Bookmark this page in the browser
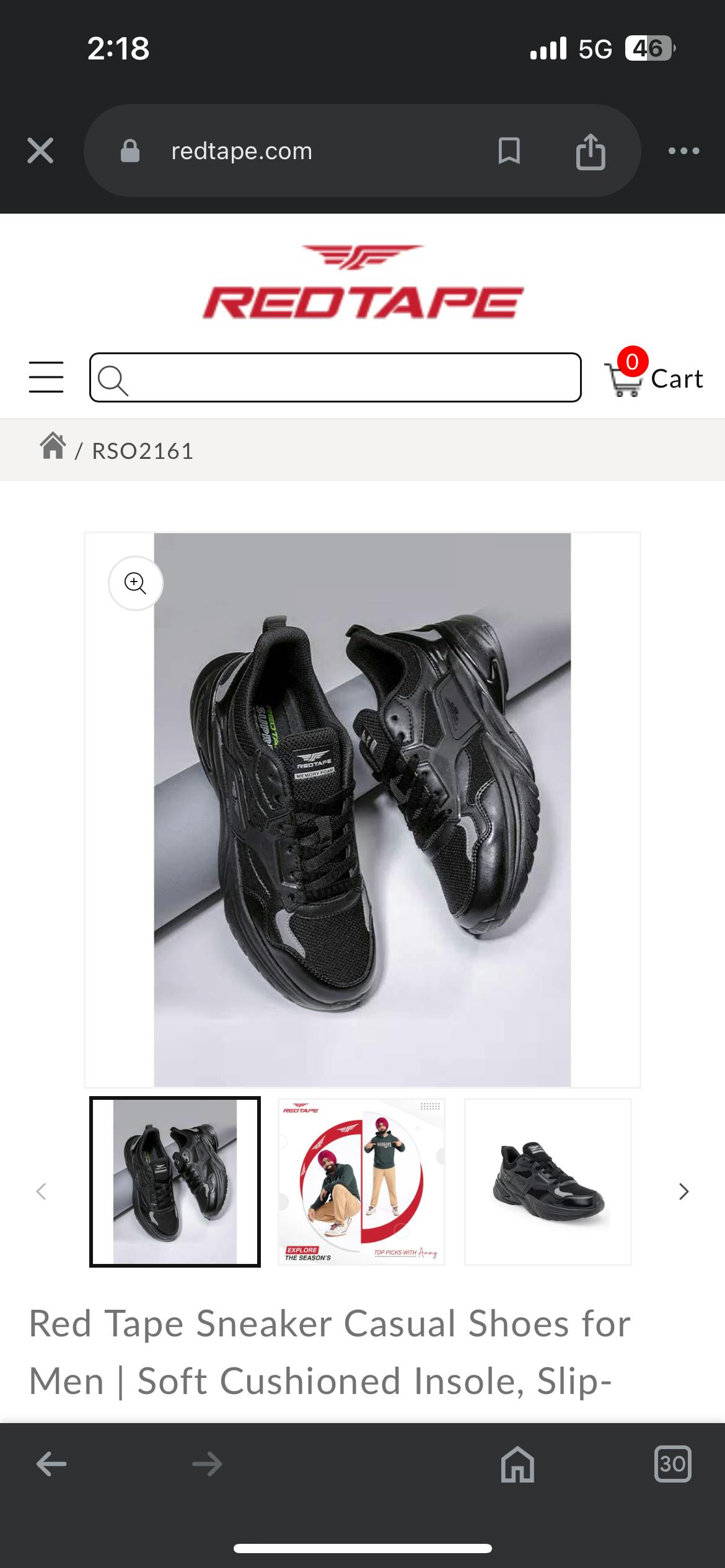The height and width of the screenshot is (1568, 725). [509, 151]
